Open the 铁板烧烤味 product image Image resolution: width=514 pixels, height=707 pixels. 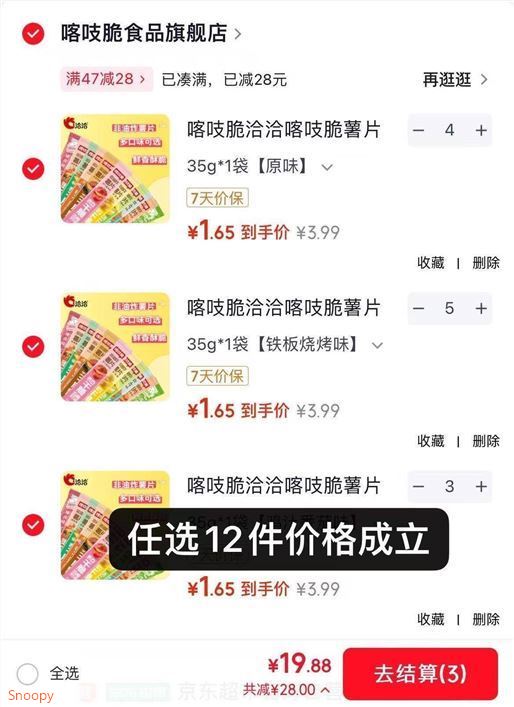[115, 347]
